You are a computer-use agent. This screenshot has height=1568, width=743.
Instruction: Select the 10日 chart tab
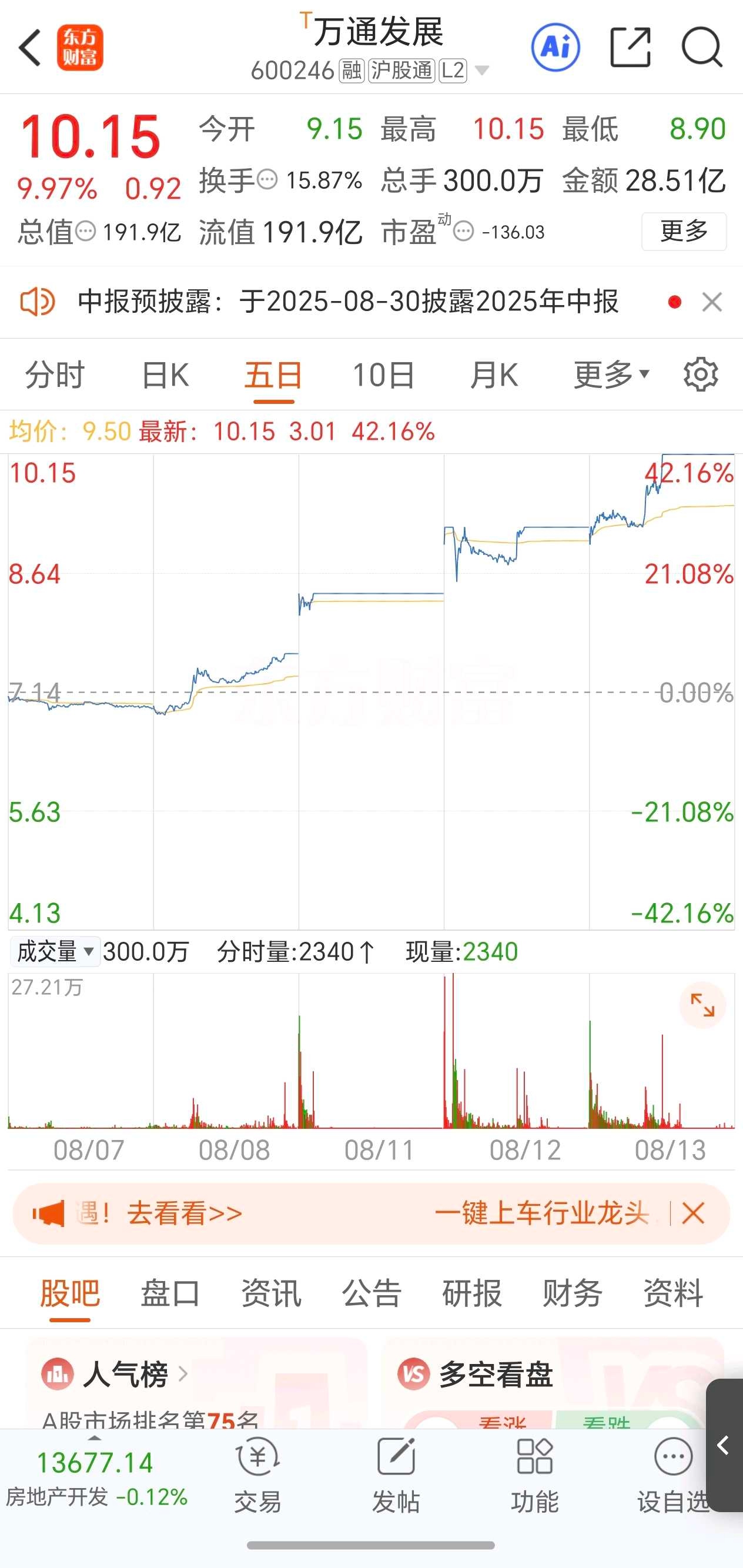[383, 375]
